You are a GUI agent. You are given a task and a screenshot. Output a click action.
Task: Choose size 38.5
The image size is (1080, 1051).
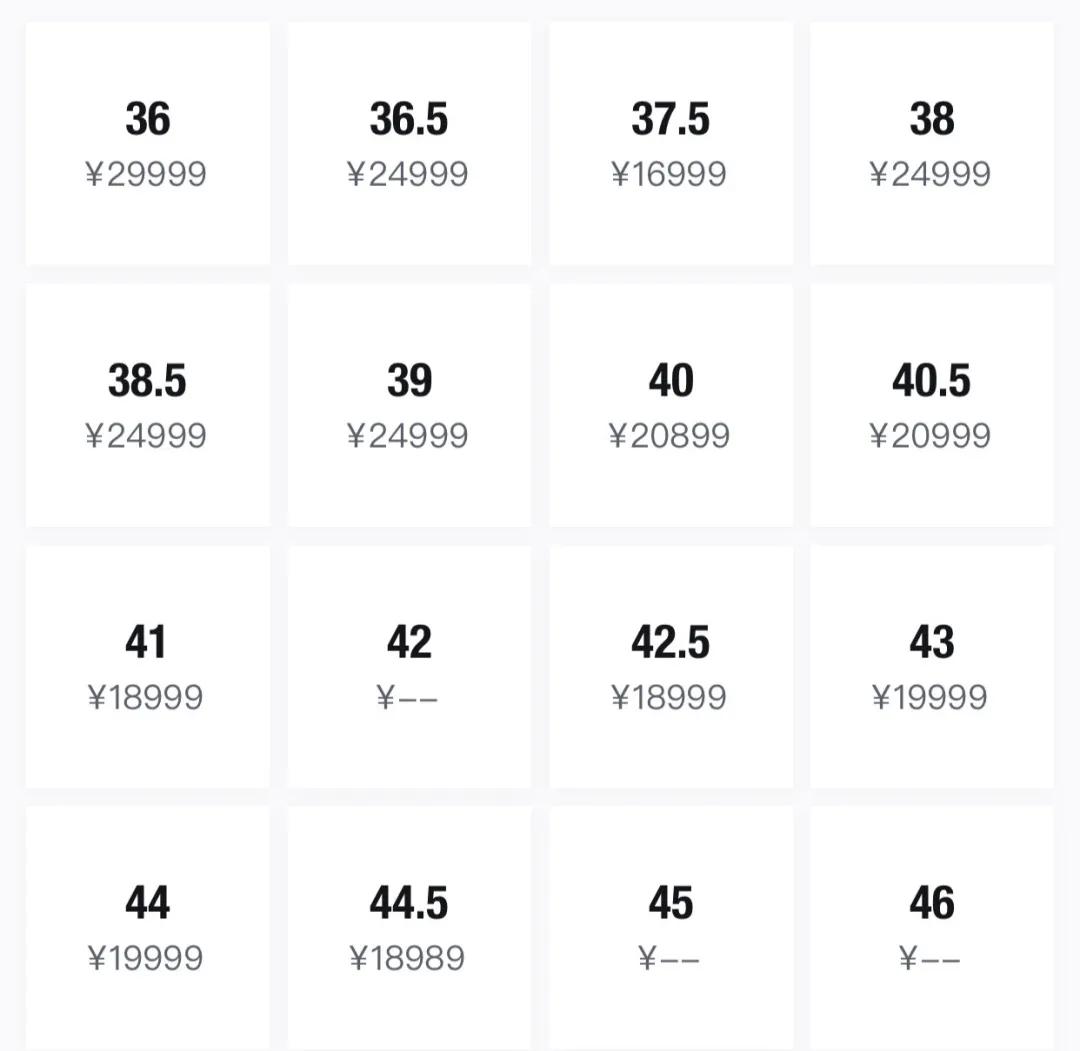(147, 405)
